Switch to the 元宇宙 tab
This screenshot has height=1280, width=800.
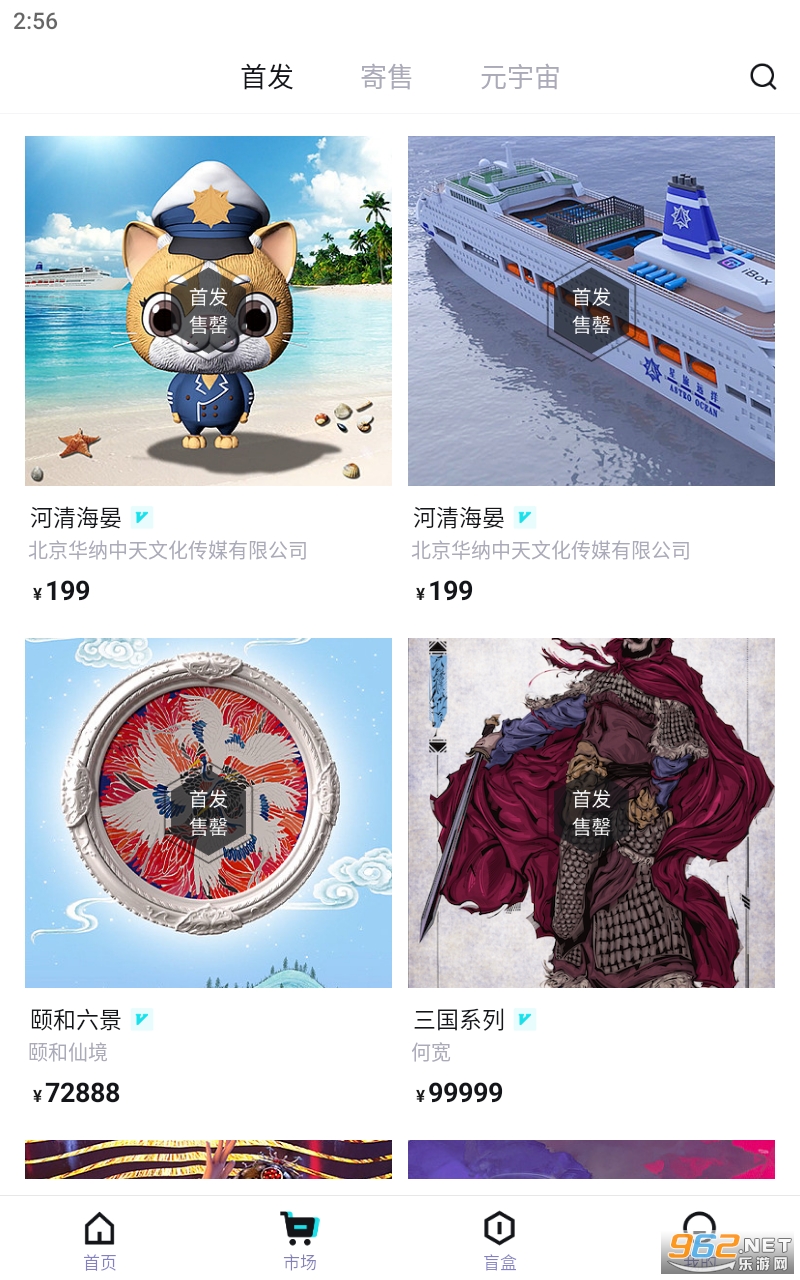click(519, 77)
